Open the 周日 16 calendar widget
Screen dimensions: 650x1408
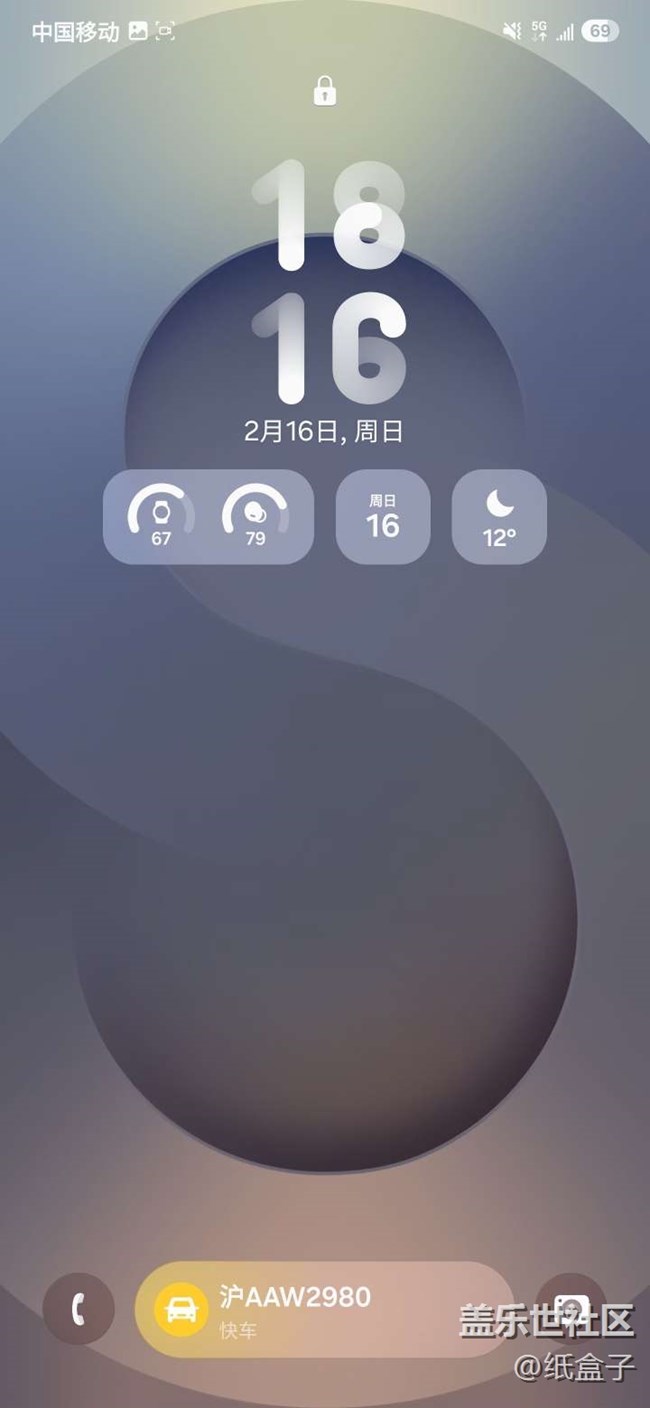[x=383, y=517]
